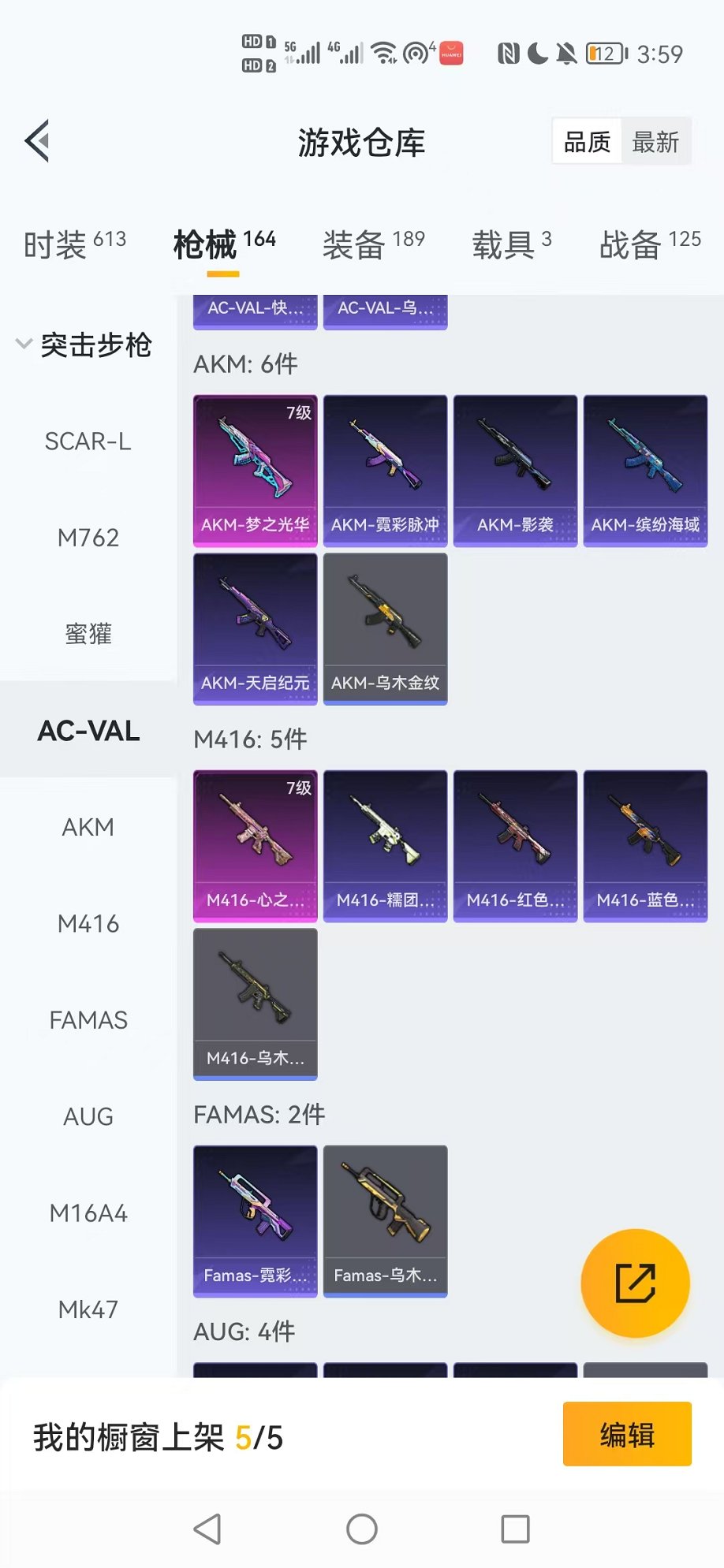The height and width of the screenshot is (1568, 724).
Task: Go to the home screen
Action: [x=362, y=1529]
